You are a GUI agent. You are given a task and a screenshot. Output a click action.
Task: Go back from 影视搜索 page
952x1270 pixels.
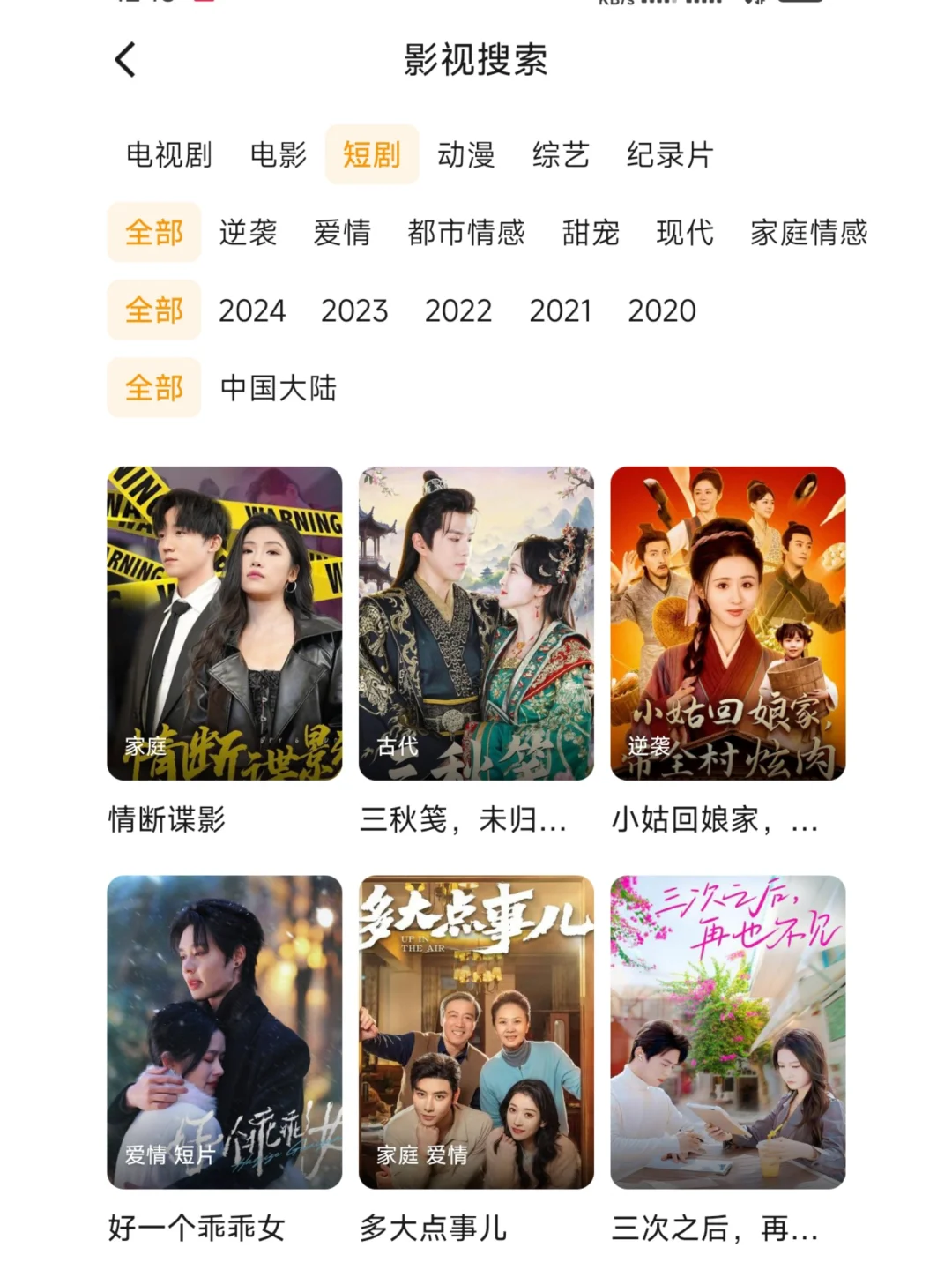pyautogui.click(x=126, y=60)
